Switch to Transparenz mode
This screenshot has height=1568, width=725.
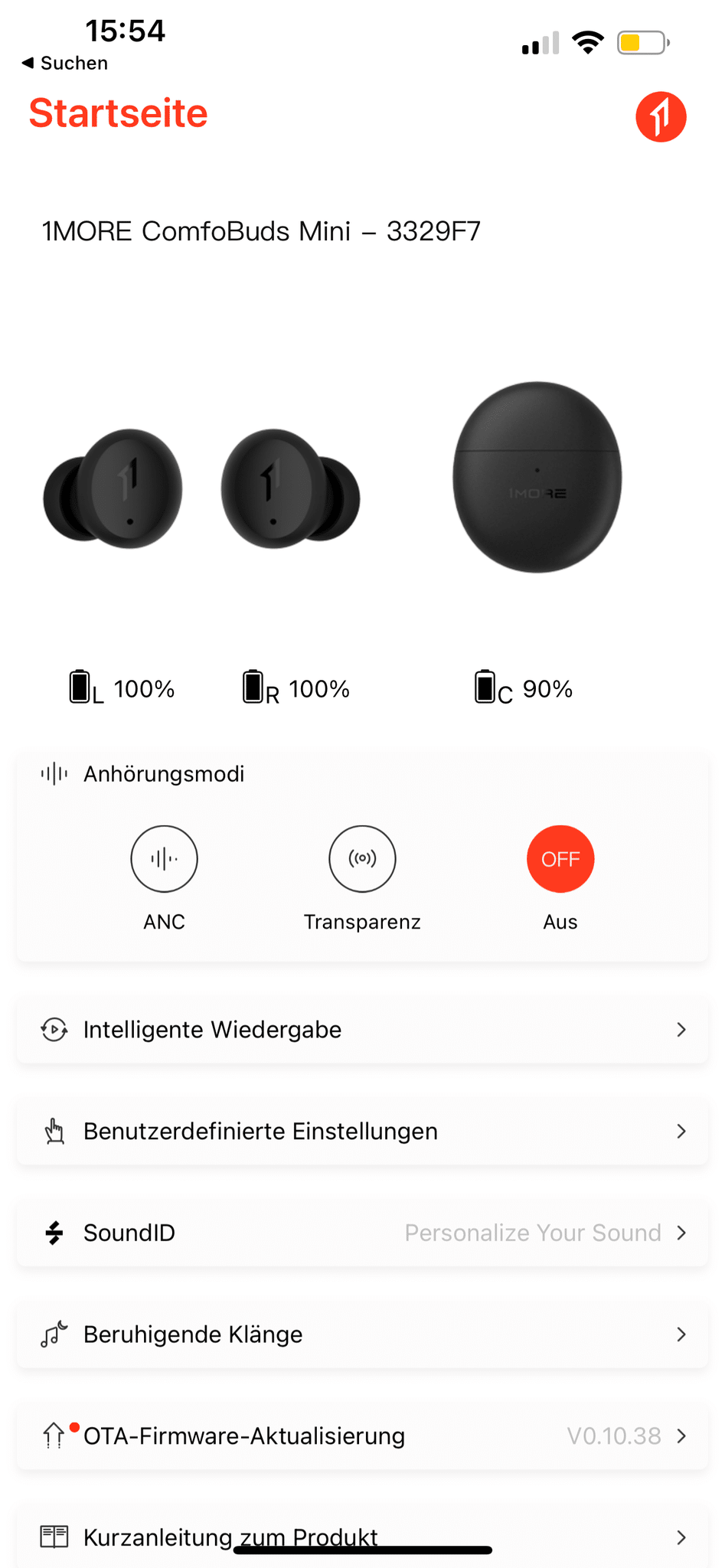(x=362, y=859)
